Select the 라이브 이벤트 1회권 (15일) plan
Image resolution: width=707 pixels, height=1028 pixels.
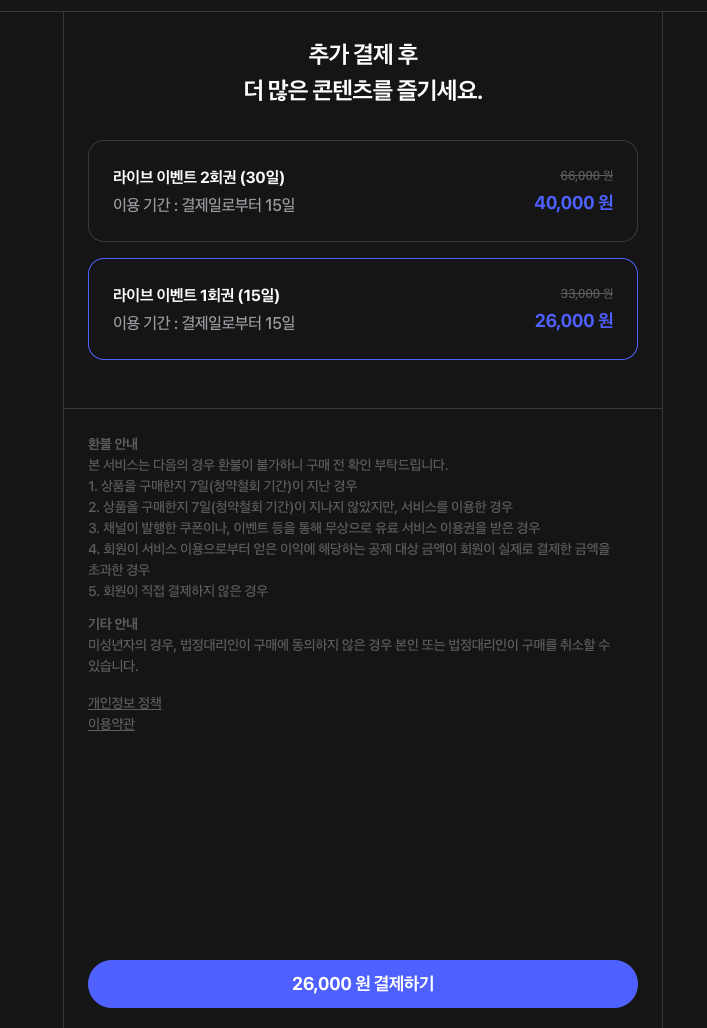(x=362, y=309)
